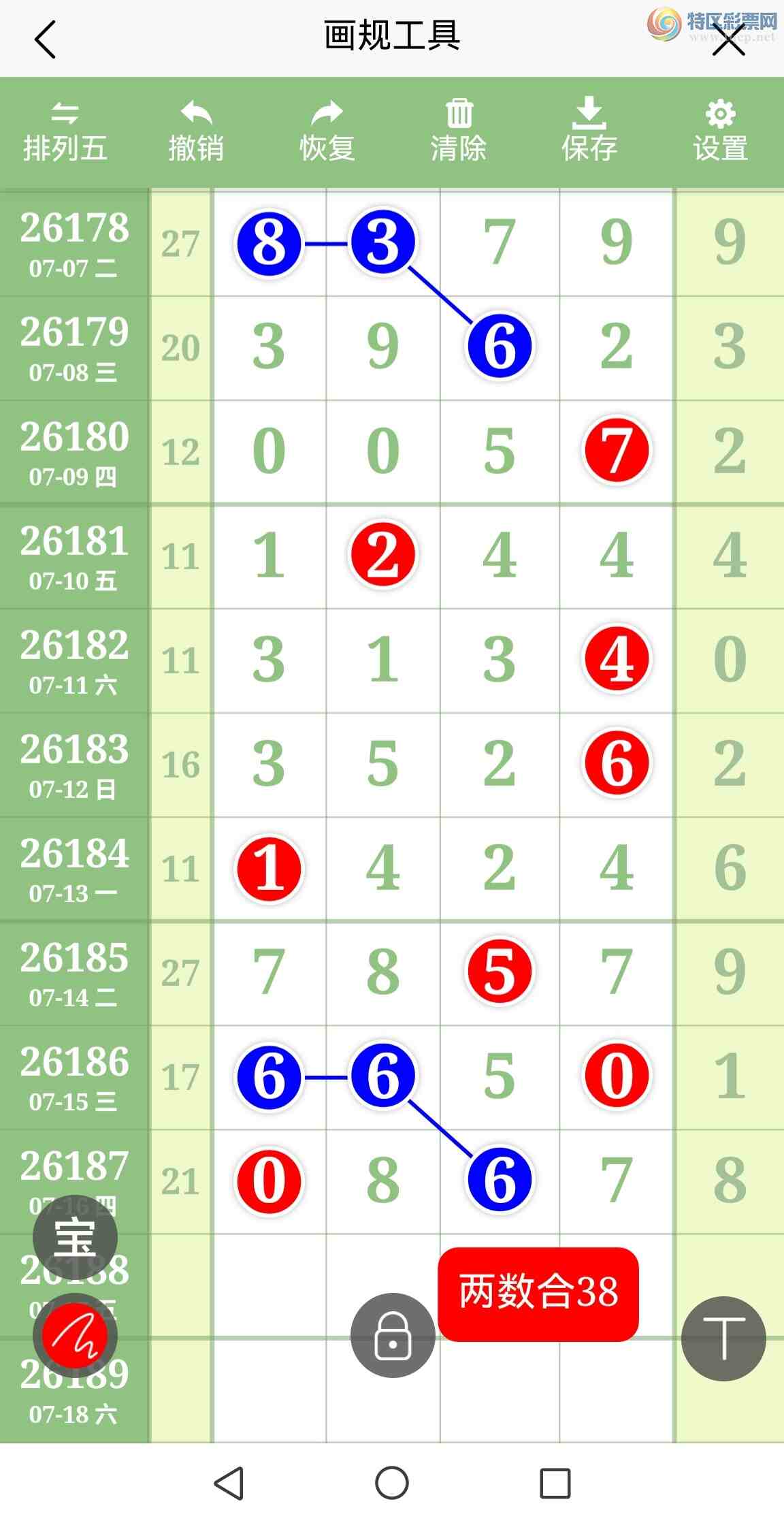This screenshot has height=1523, width=784.
Task: Open the T text tool button
Action: coord(723,1338)
